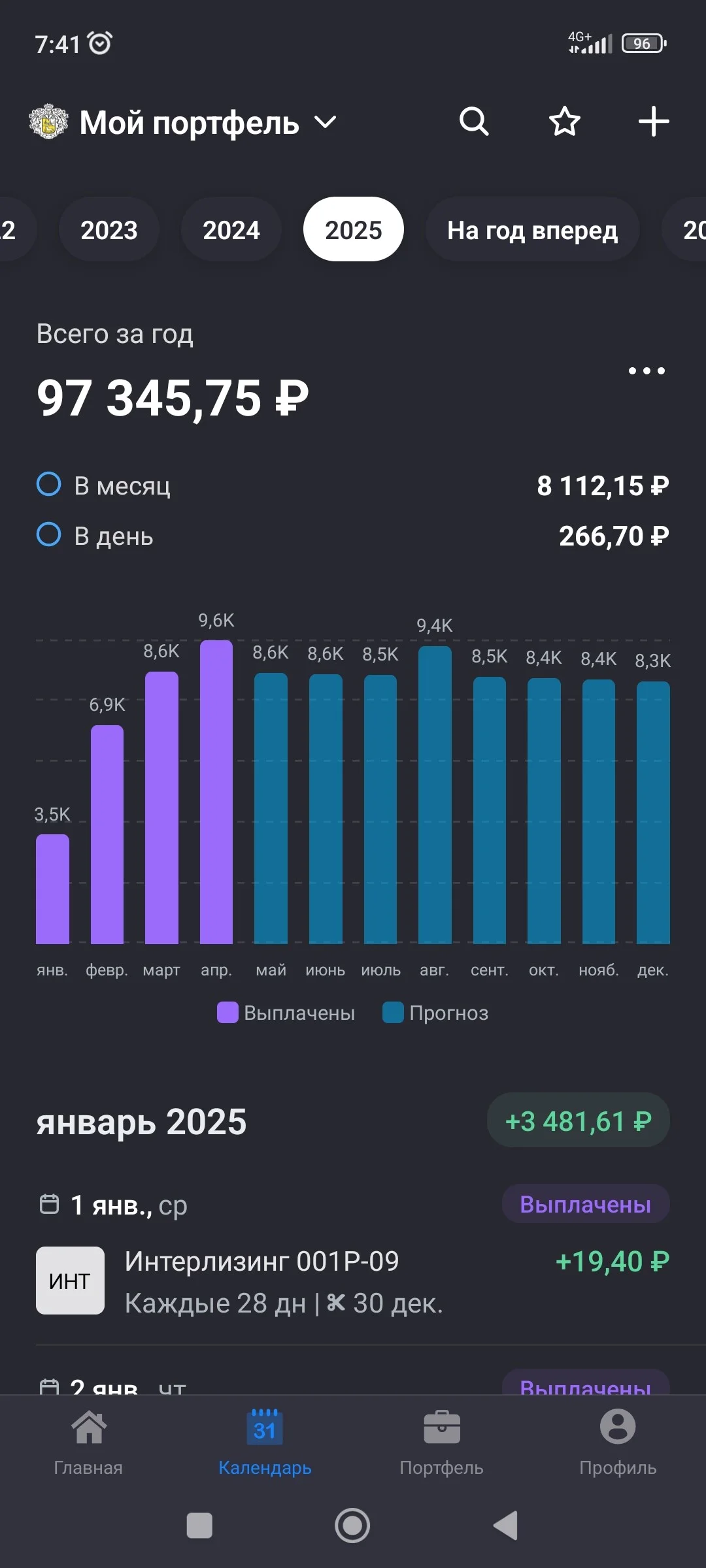The height and width of the screenshot is (1568, 706).
Task: Tap the system back button
Action: coord(506,1526)
